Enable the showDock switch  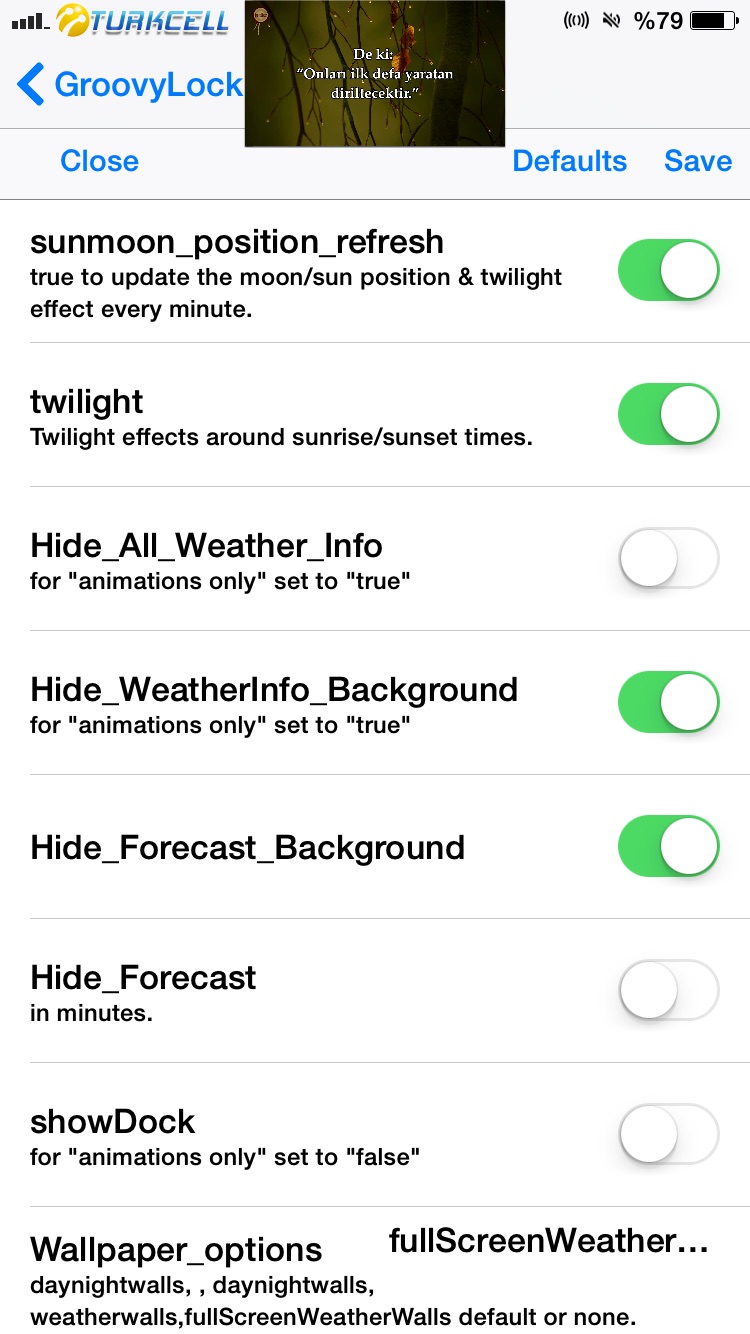pyautogui.click(x=669, y=1134)
